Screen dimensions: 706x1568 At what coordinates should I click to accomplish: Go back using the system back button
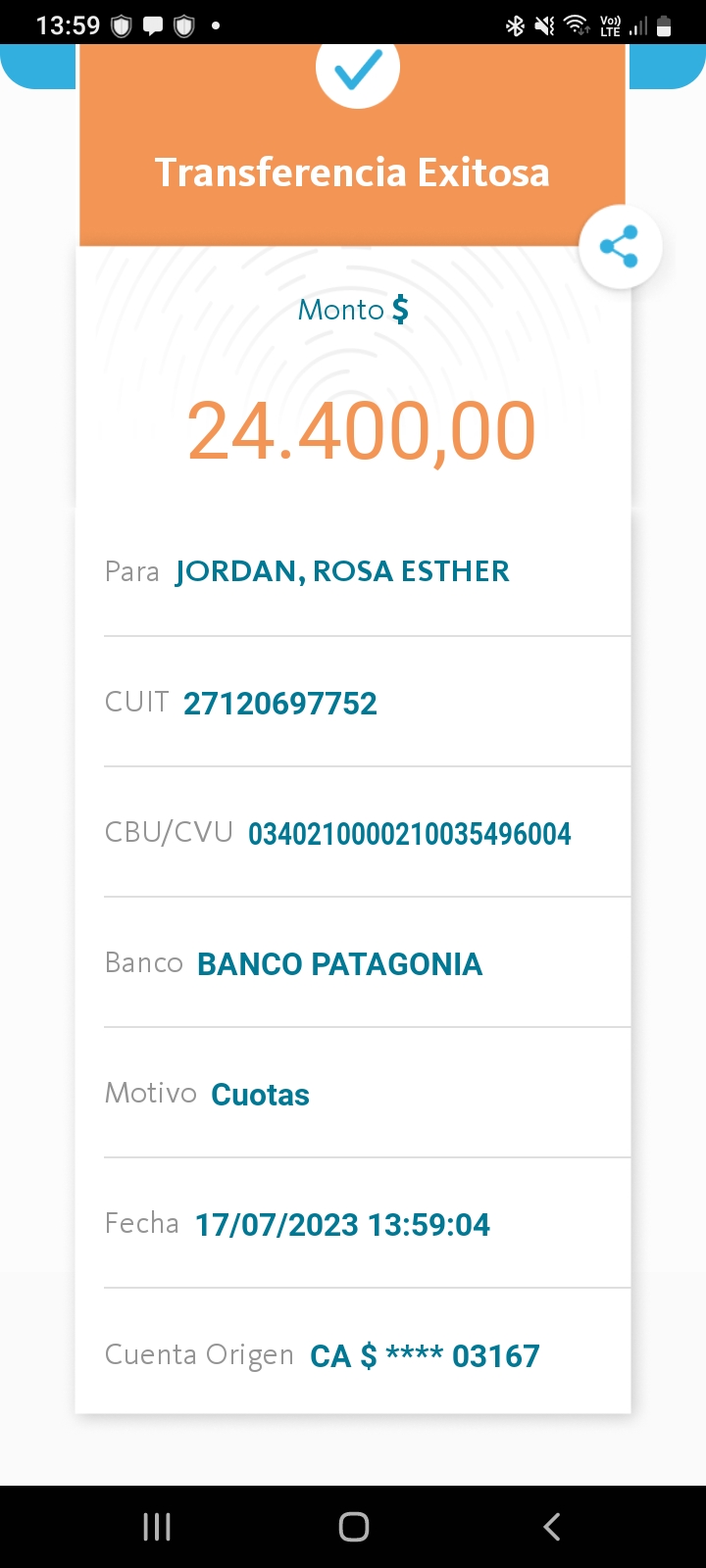tap(552, 1526)
